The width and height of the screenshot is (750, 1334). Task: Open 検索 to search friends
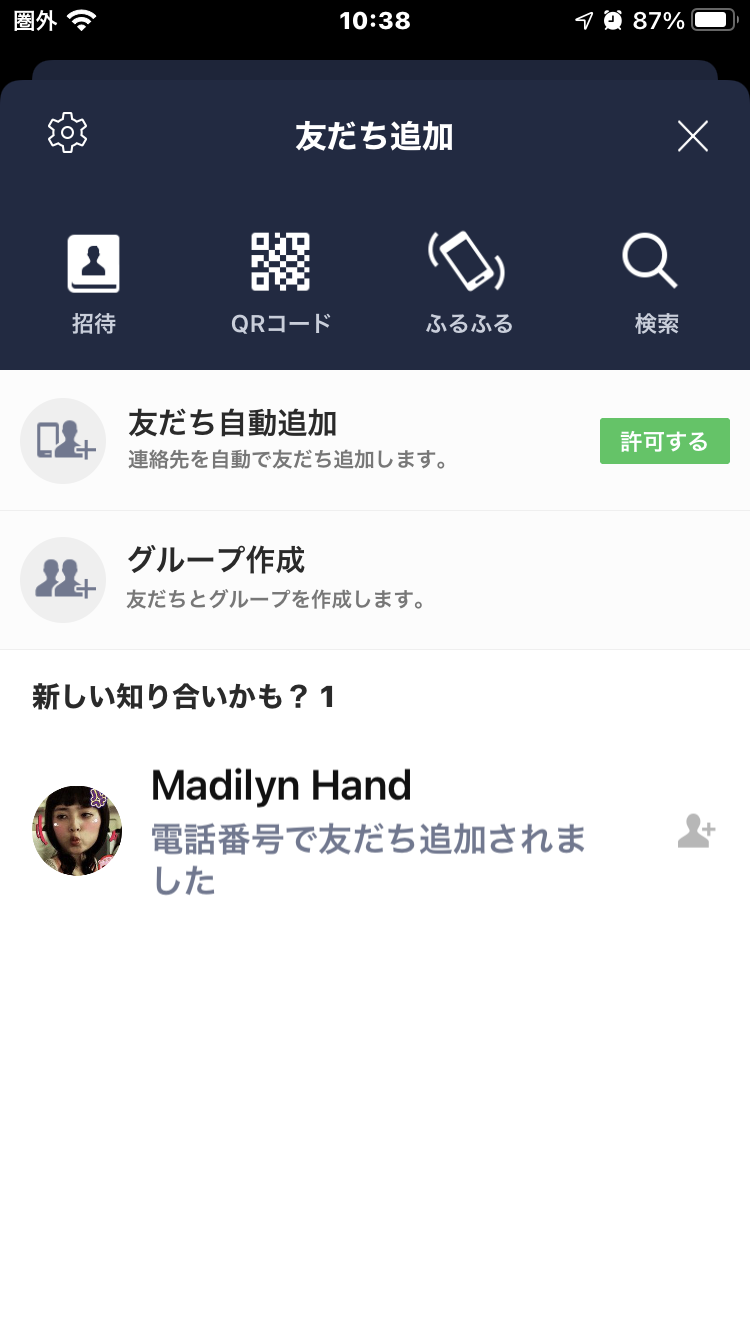point(656,283)
